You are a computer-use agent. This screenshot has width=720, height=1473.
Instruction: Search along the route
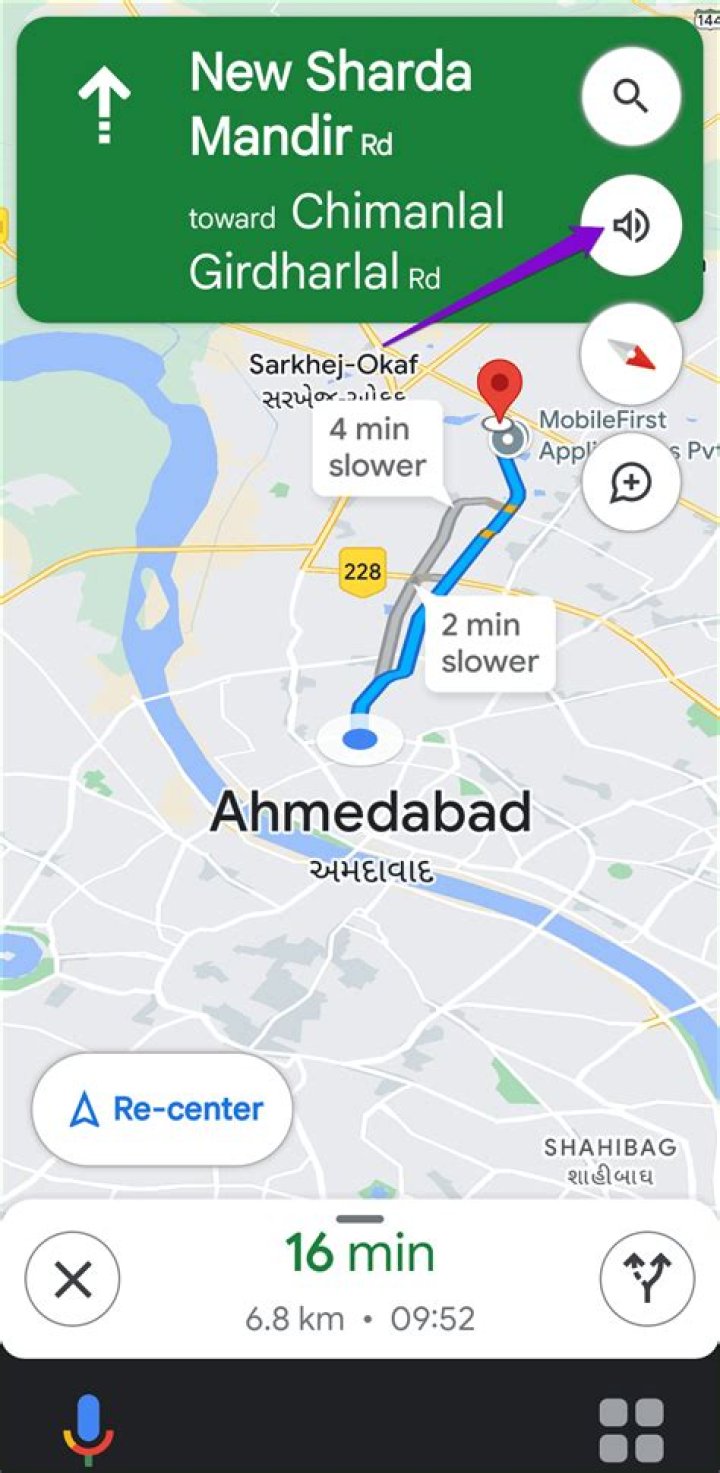(631, 97)
